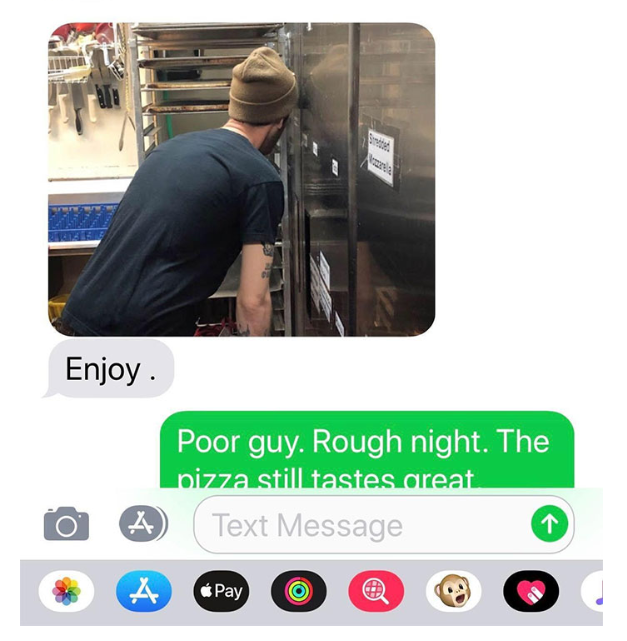Open the Activity rings app
This screenshot has height=641, width=627.
(x=298, y=592)
